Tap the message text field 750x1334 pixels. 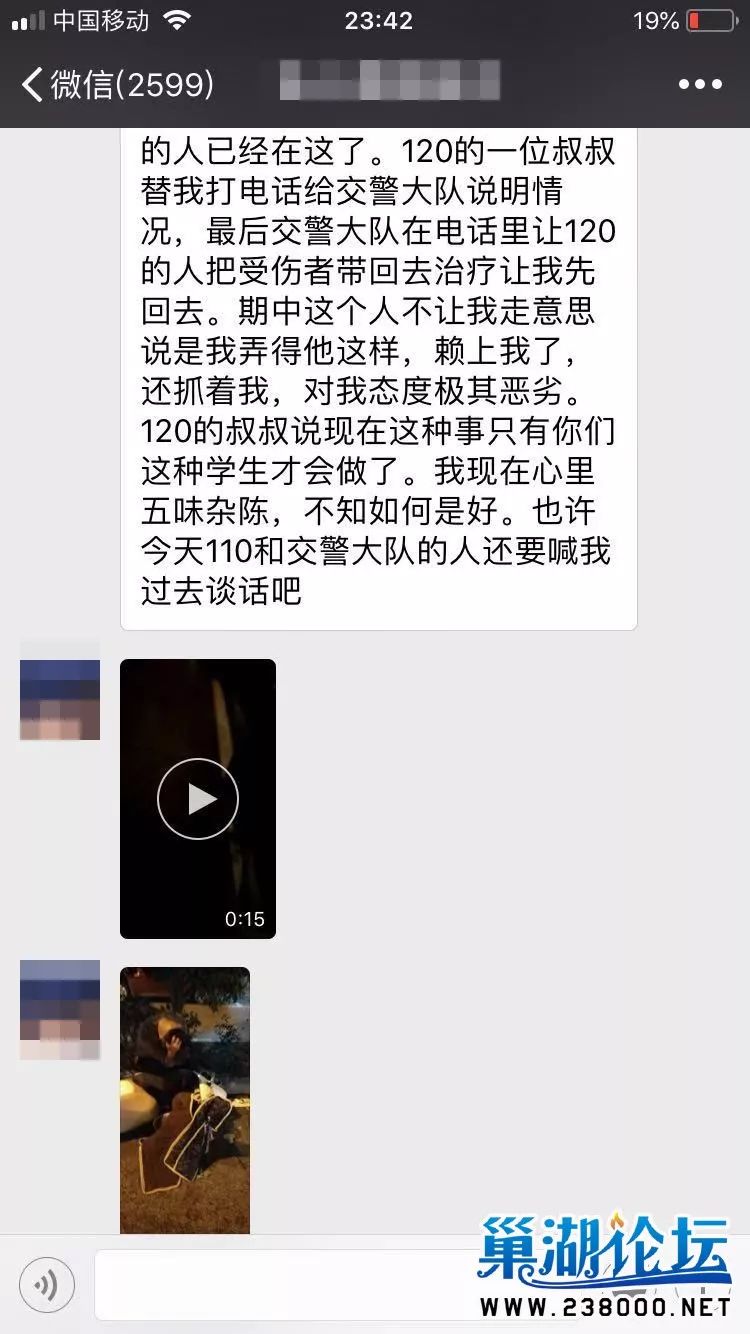coord(280,1285)
